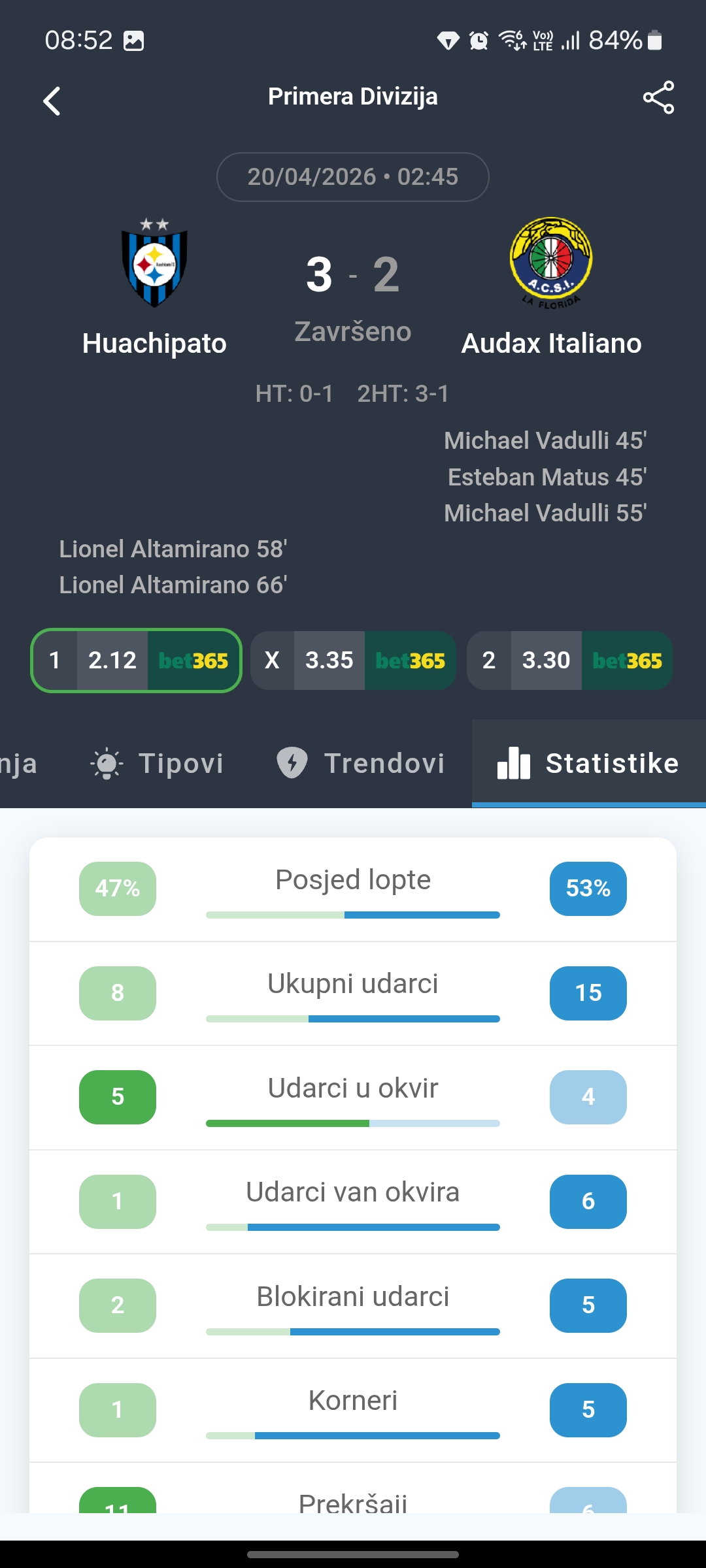Image resolution: width=706 pixels, height=1568 pixels.
Task: Go back using the top-left arrow
Action: click(52, 101)
